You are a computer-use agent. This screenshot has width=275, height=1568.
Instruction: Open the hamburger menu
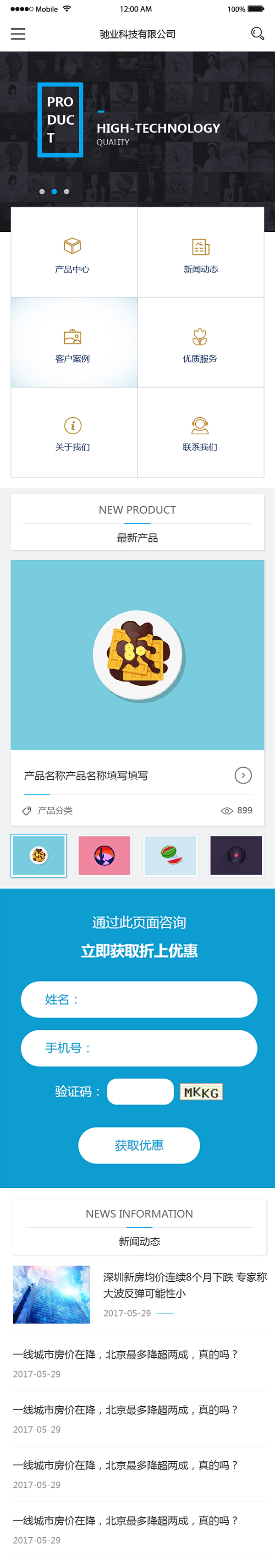(18, 34)
